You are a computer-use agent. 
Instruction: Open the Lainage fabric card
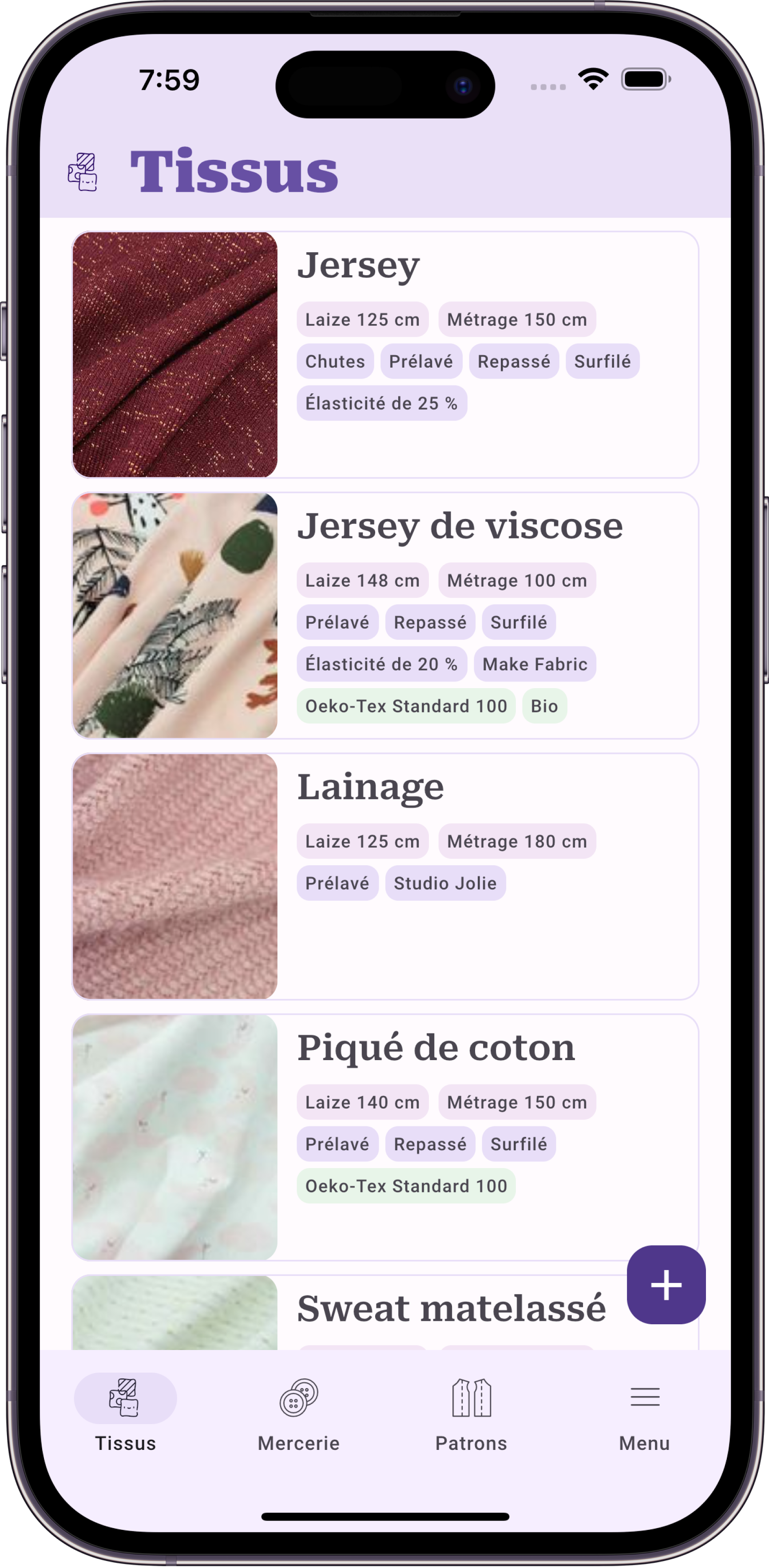385,876
